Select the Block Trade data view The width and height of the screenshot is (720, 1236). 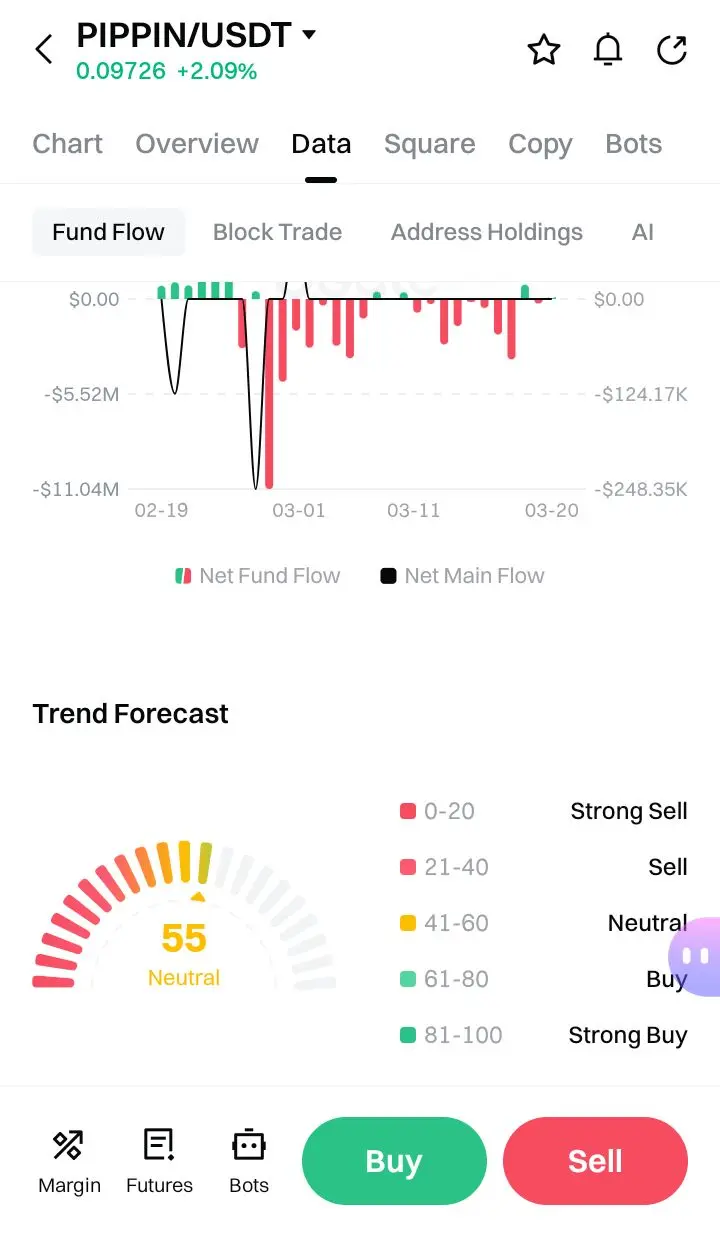pyautogui.click(x=277, y=231)
